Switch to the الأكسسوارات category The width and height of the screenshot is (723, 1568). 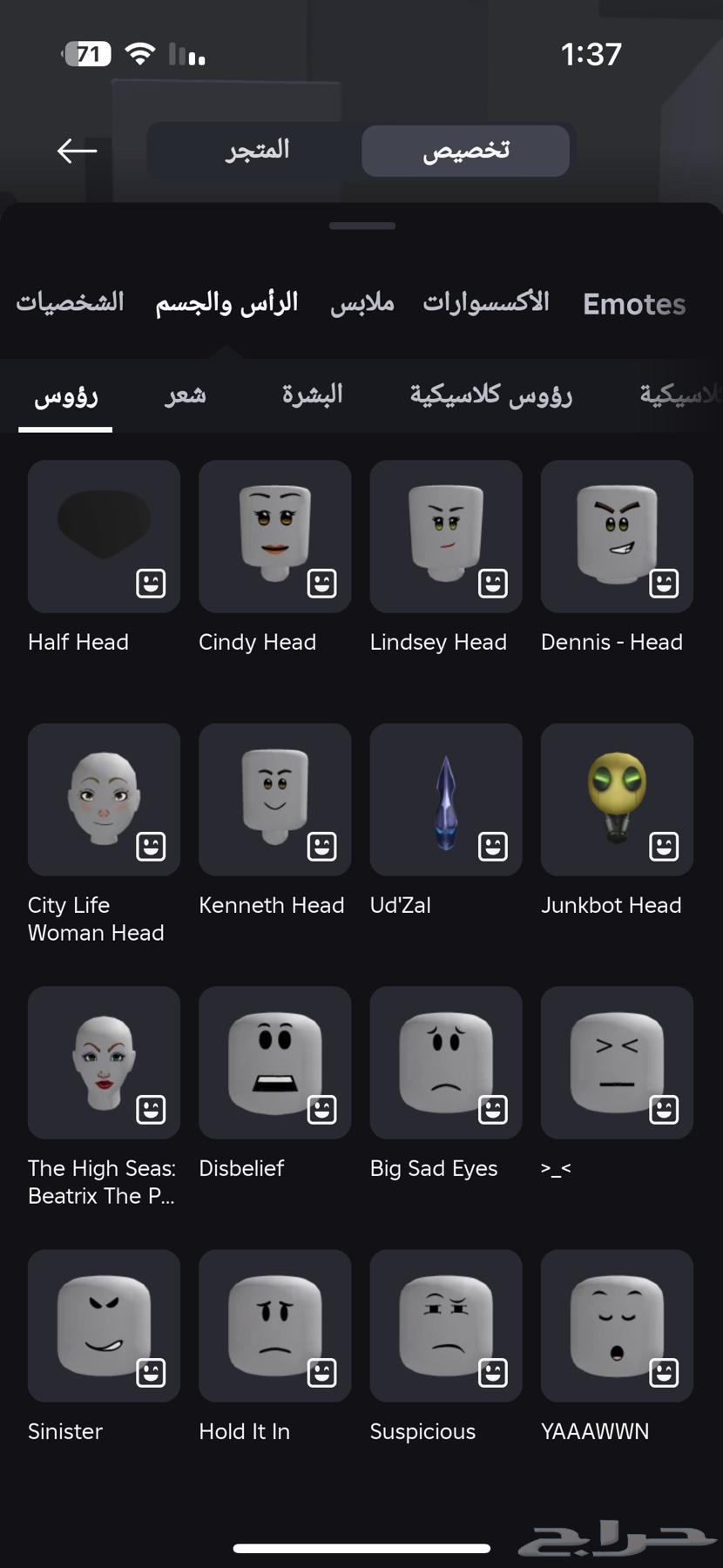[x=486, y=302]
